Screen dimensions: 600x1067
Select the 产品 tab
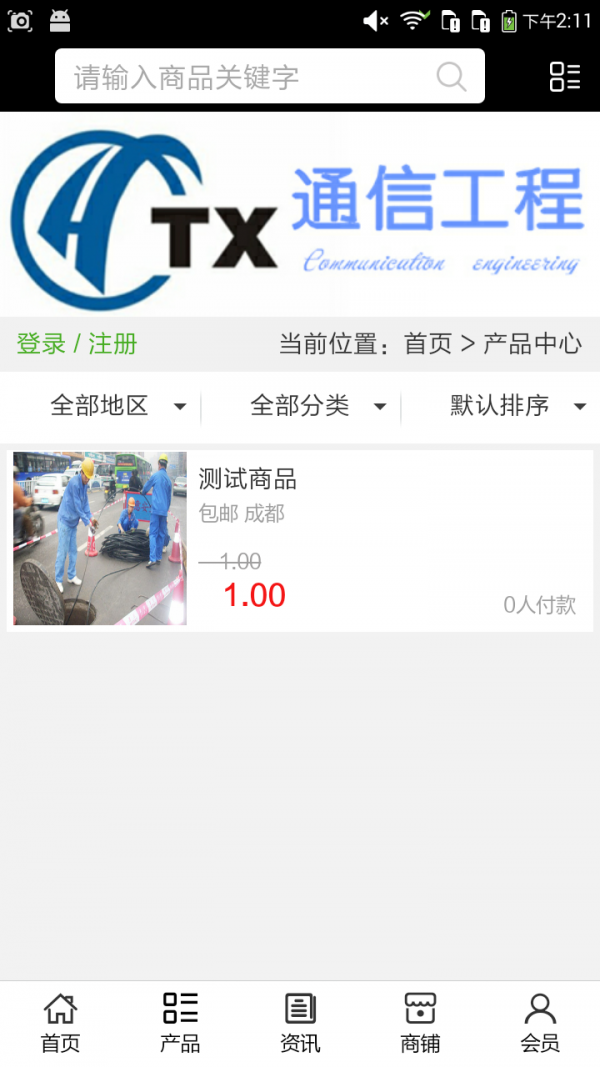[180, 1023]
